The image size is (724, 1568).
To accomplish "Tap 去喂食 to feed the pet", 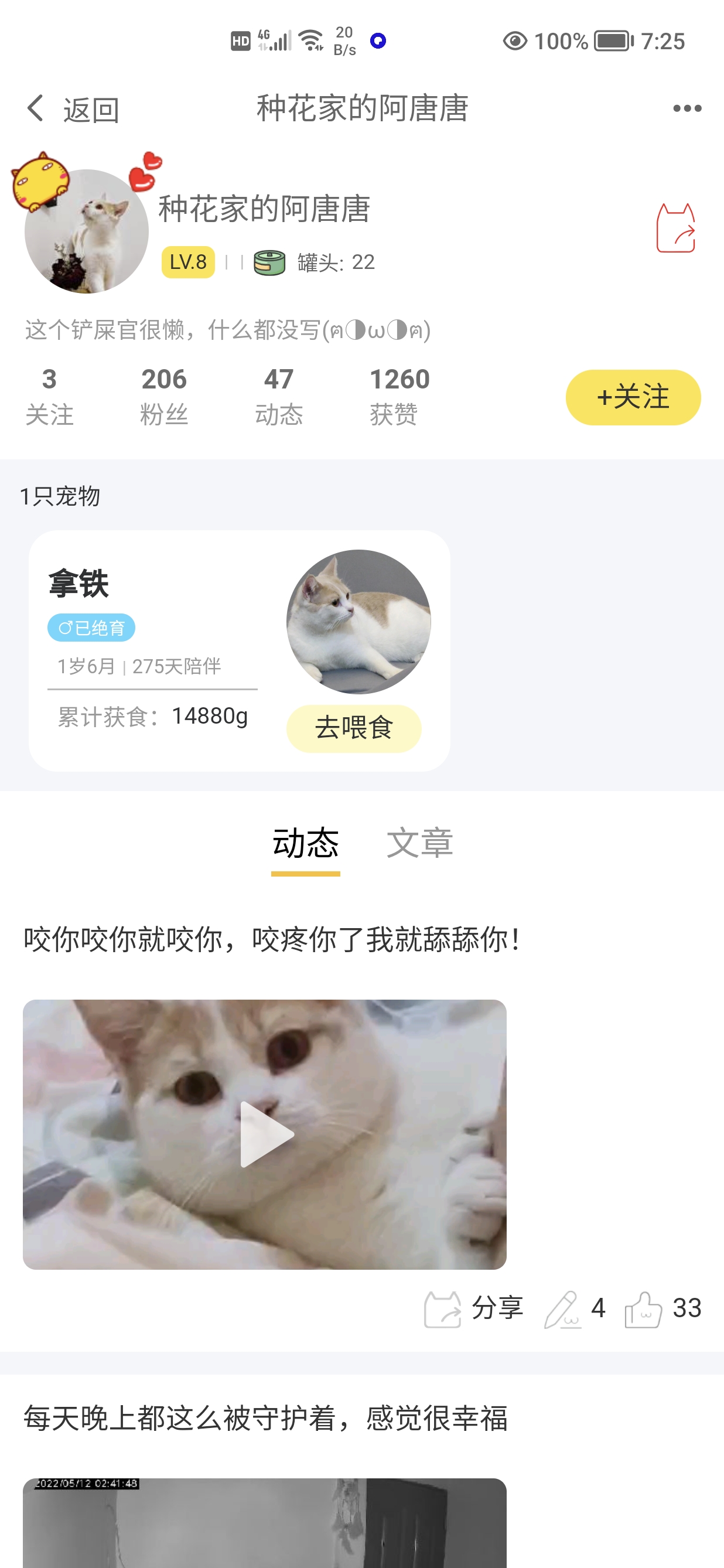I will point(353,728).
